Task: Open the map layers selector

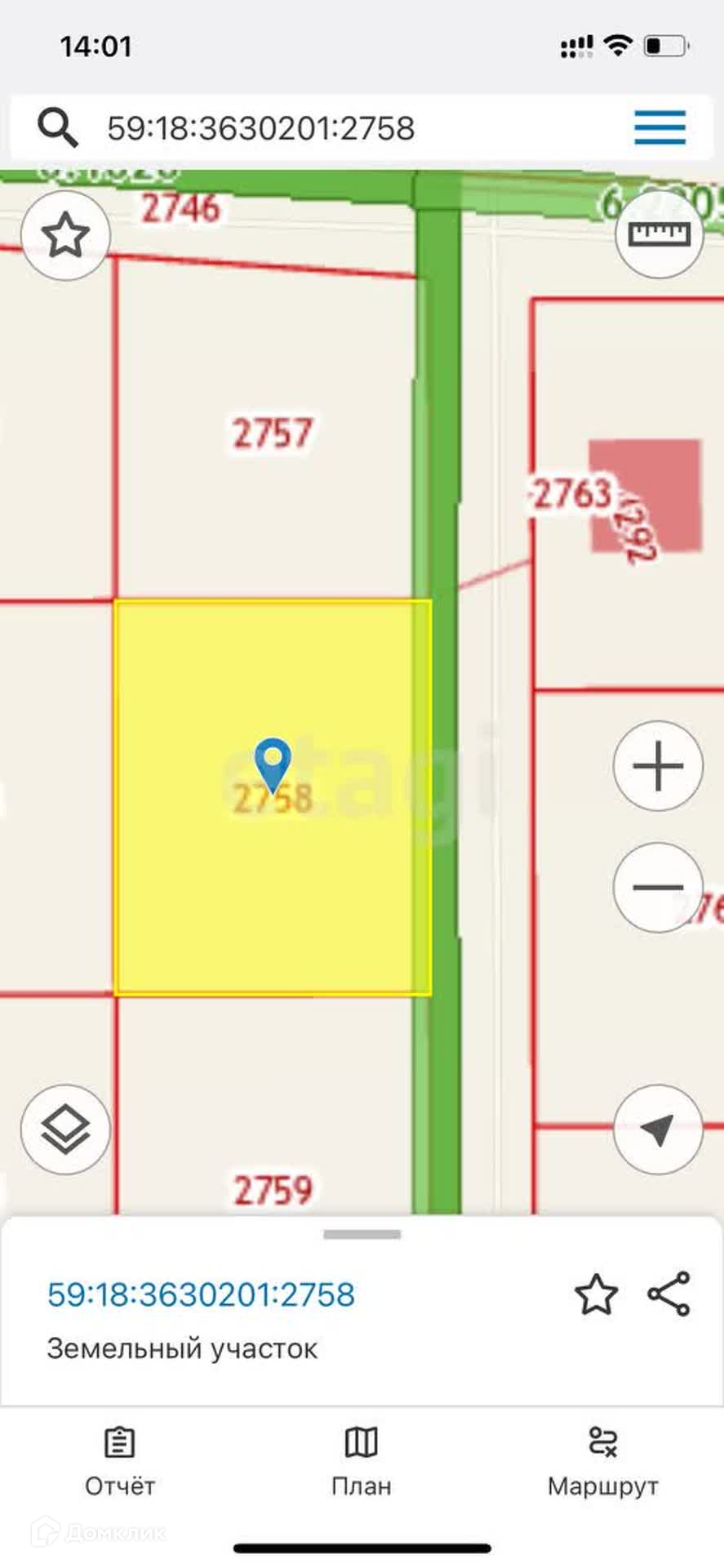Action: pos(65,1129)
